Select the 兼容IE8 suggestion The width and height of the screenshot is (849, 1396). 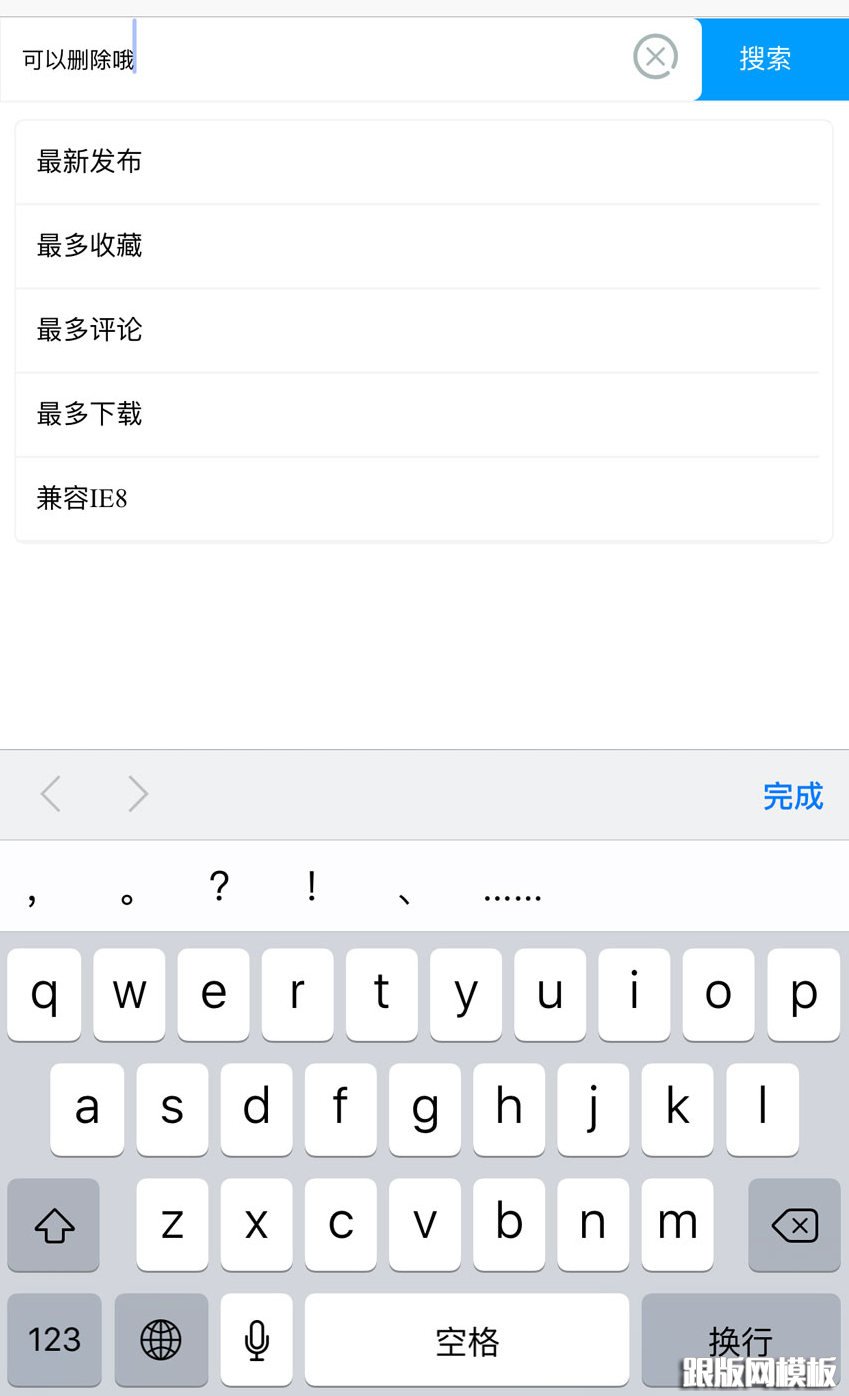(423, 498)
